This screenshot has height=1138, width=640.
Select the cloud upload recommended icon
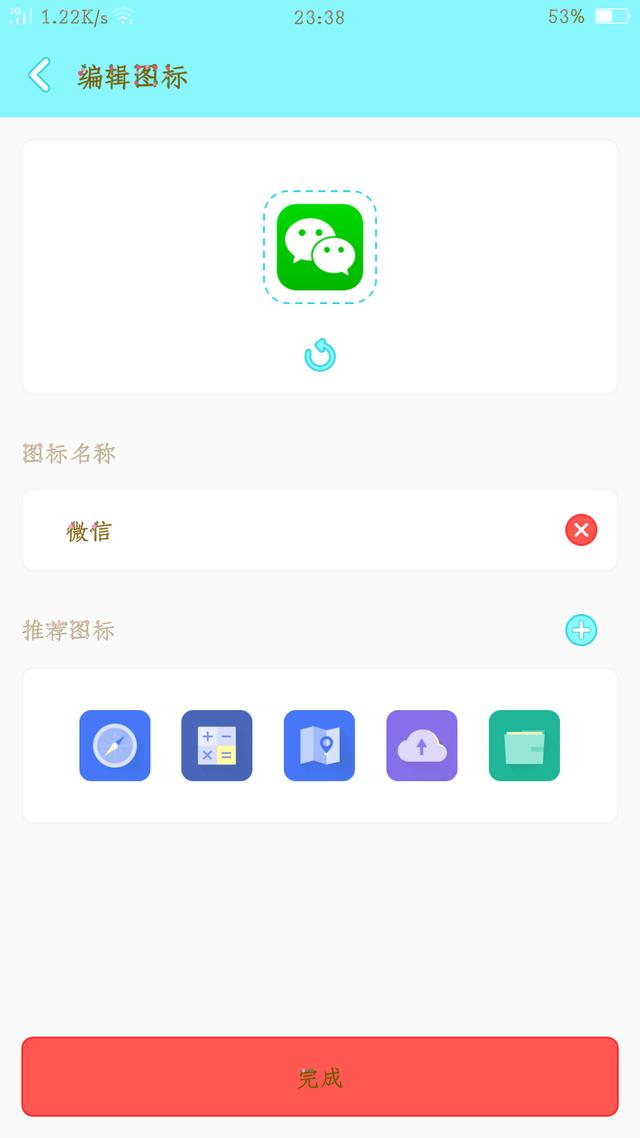(422, 746)
